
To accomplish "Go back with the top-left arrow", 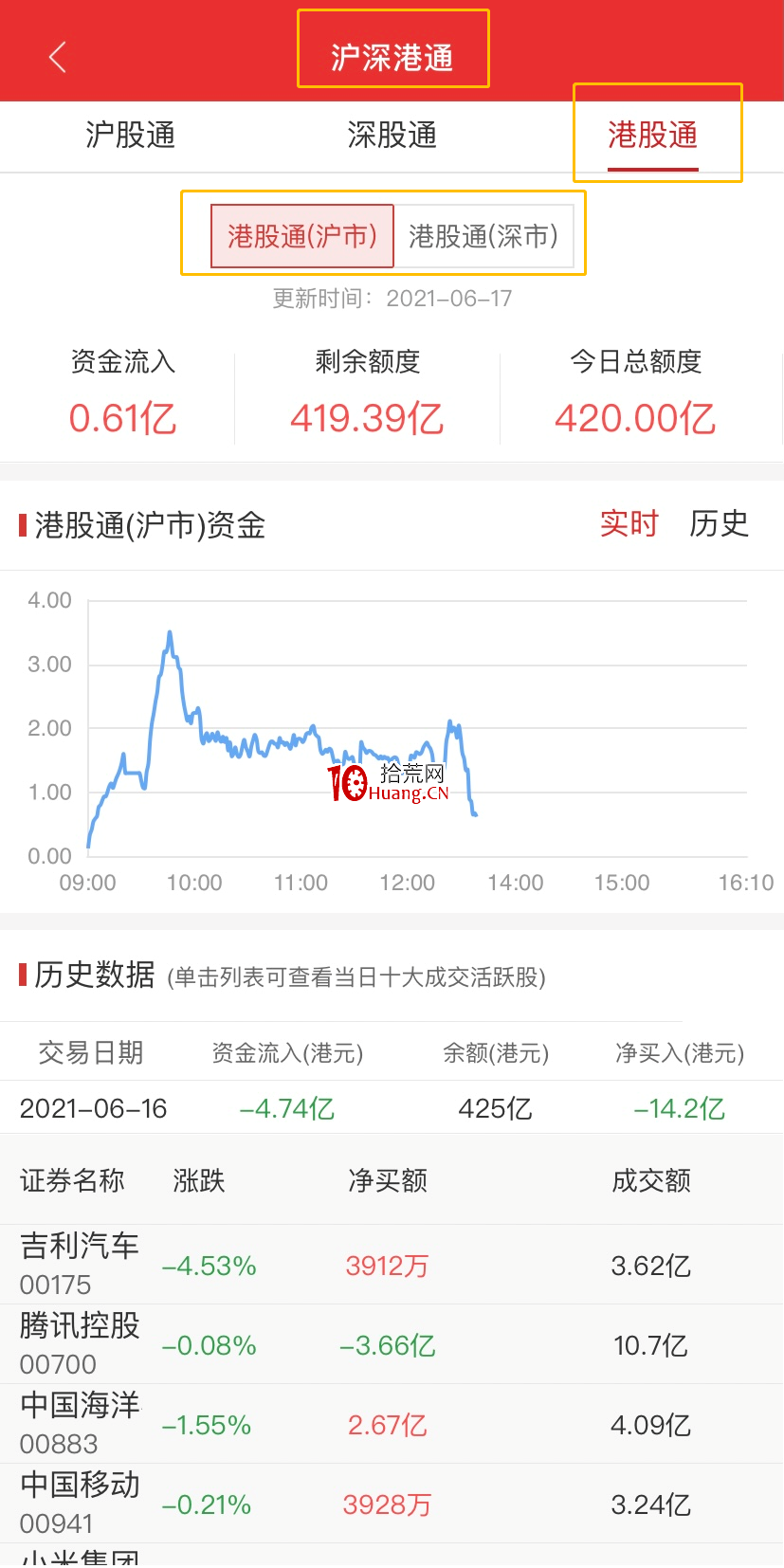I will coord(58,57).
